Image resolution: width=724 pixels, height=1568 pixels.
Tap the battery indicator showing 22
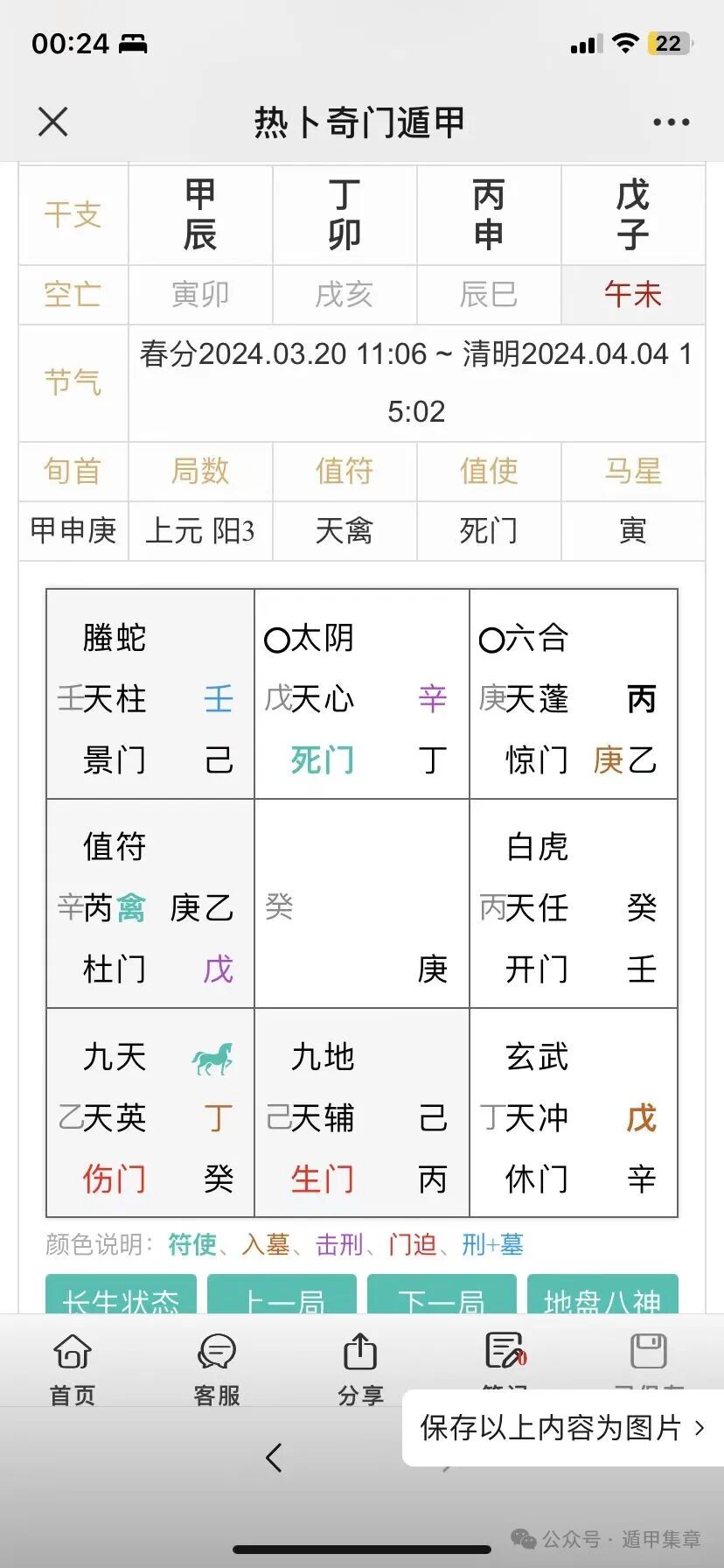click(670, 41)
